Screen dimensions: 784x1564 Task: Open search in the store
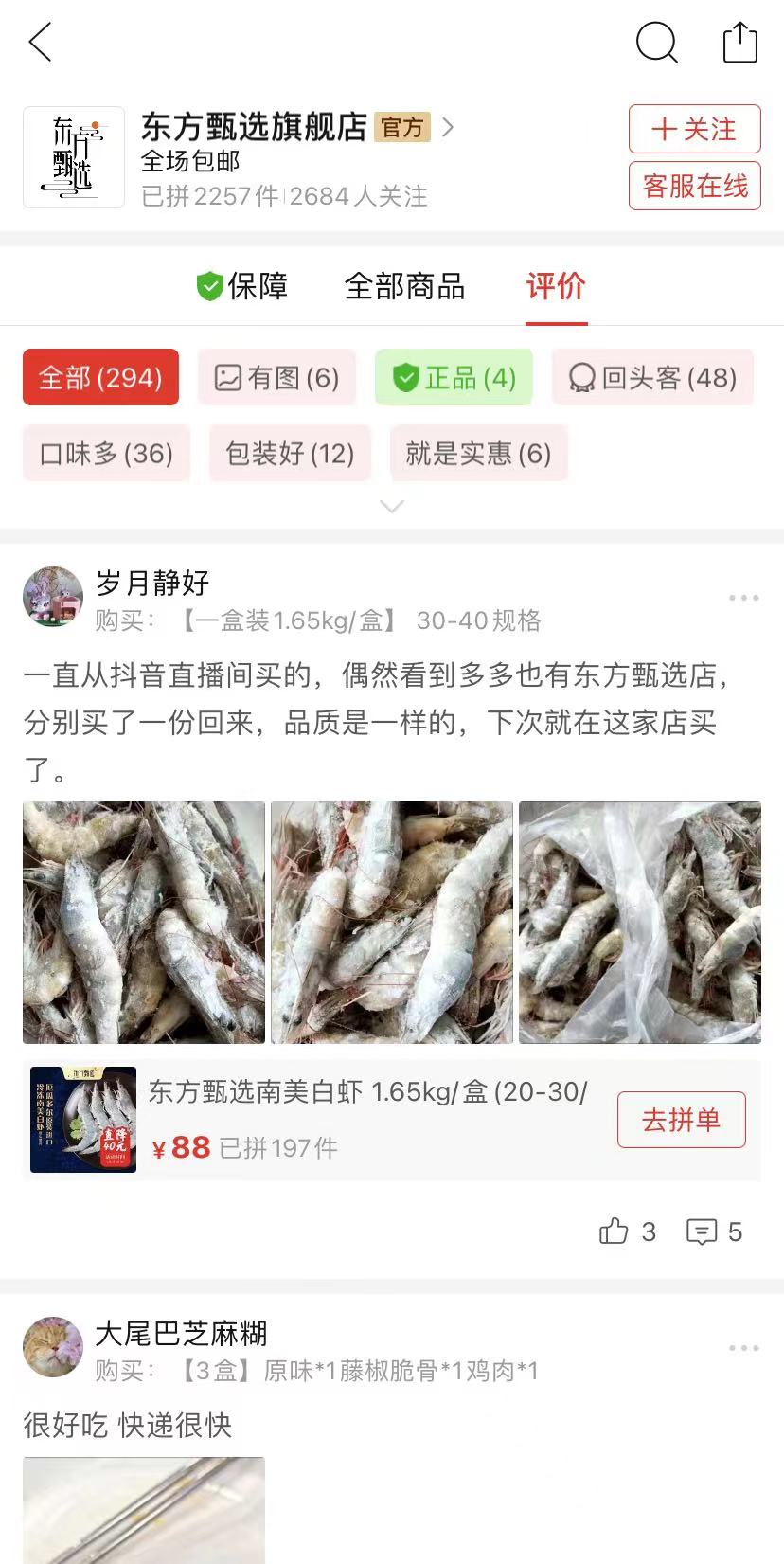(656, 43)
